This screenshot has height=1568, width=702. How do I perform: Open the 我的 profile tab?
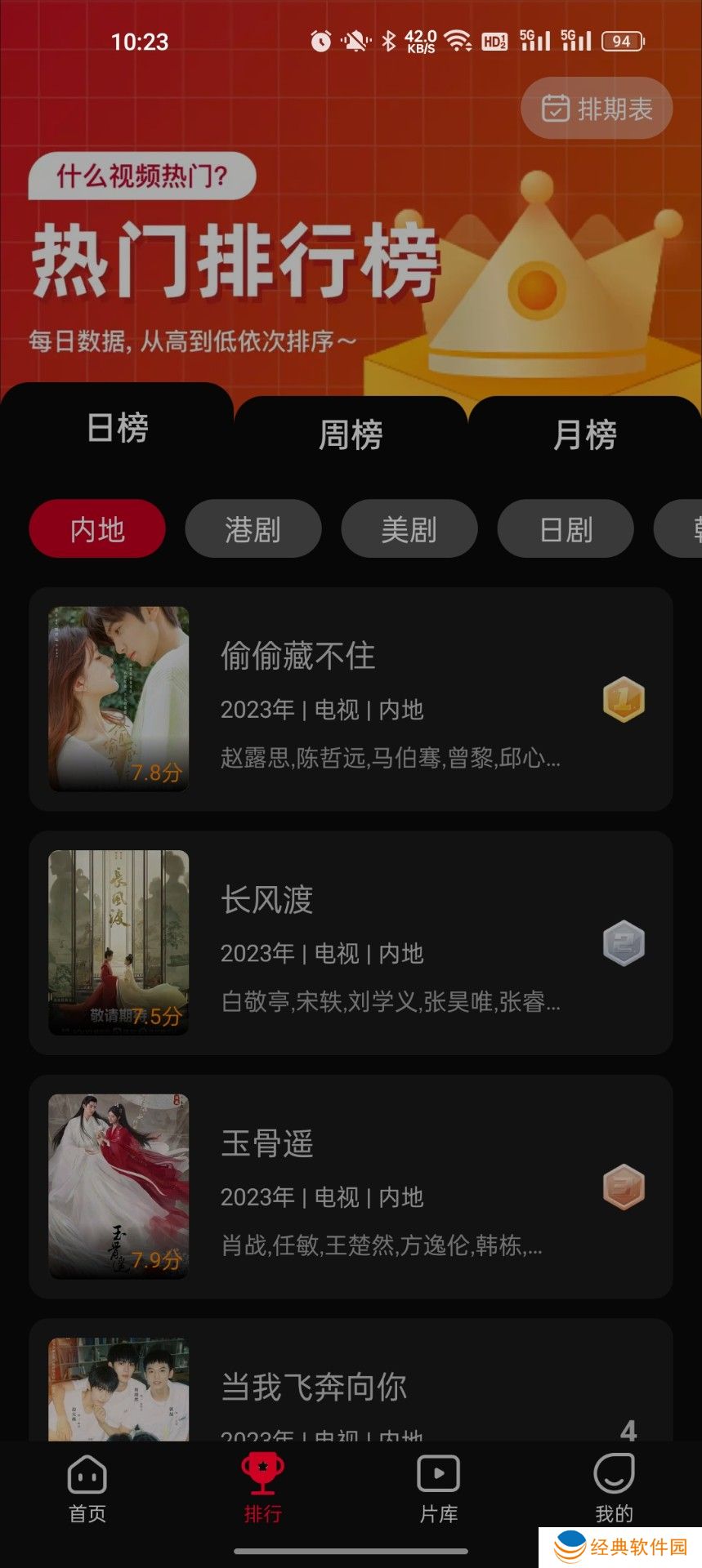[x=614, y=1488]
